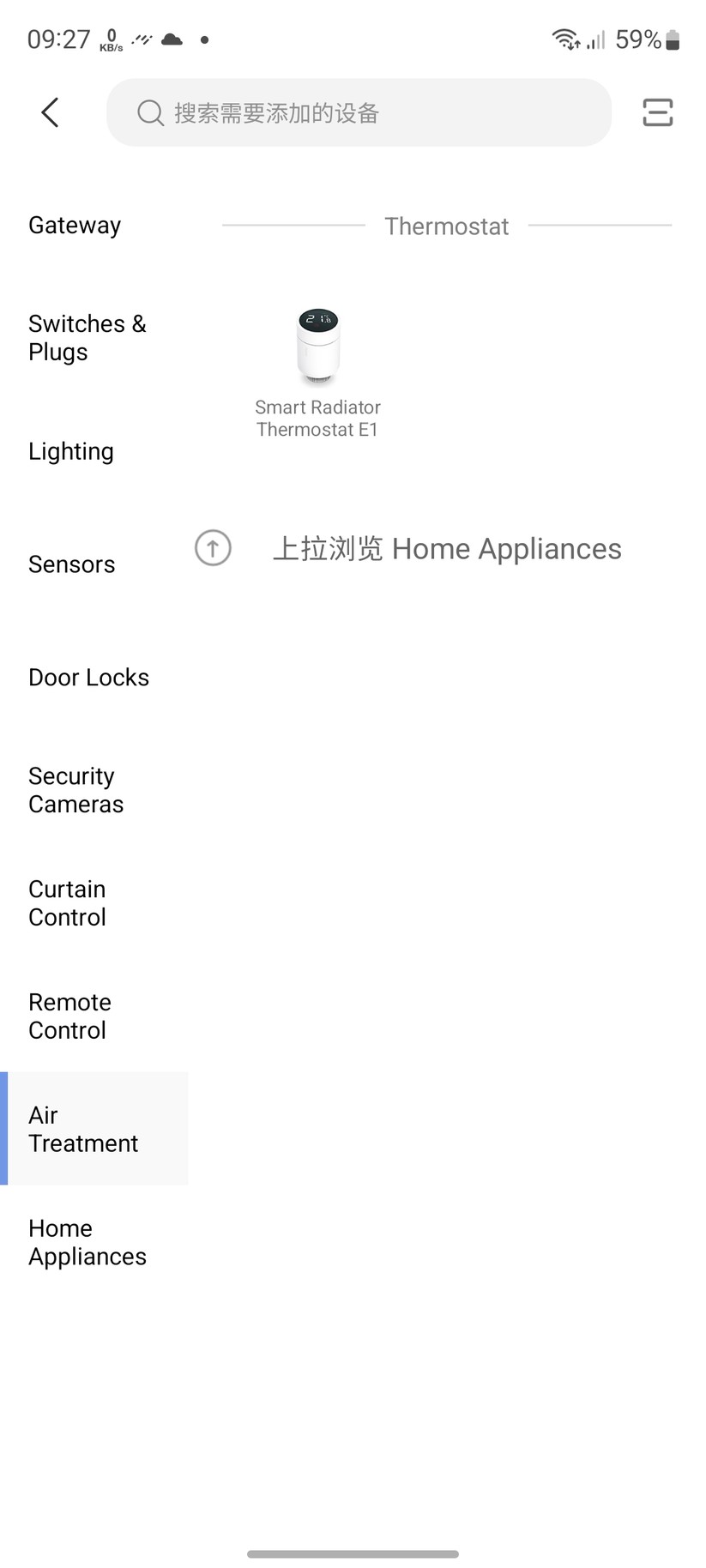This screenshot has width=706, height=1568.
Task: Open the Security Cameras category
Action: point(75,789)
